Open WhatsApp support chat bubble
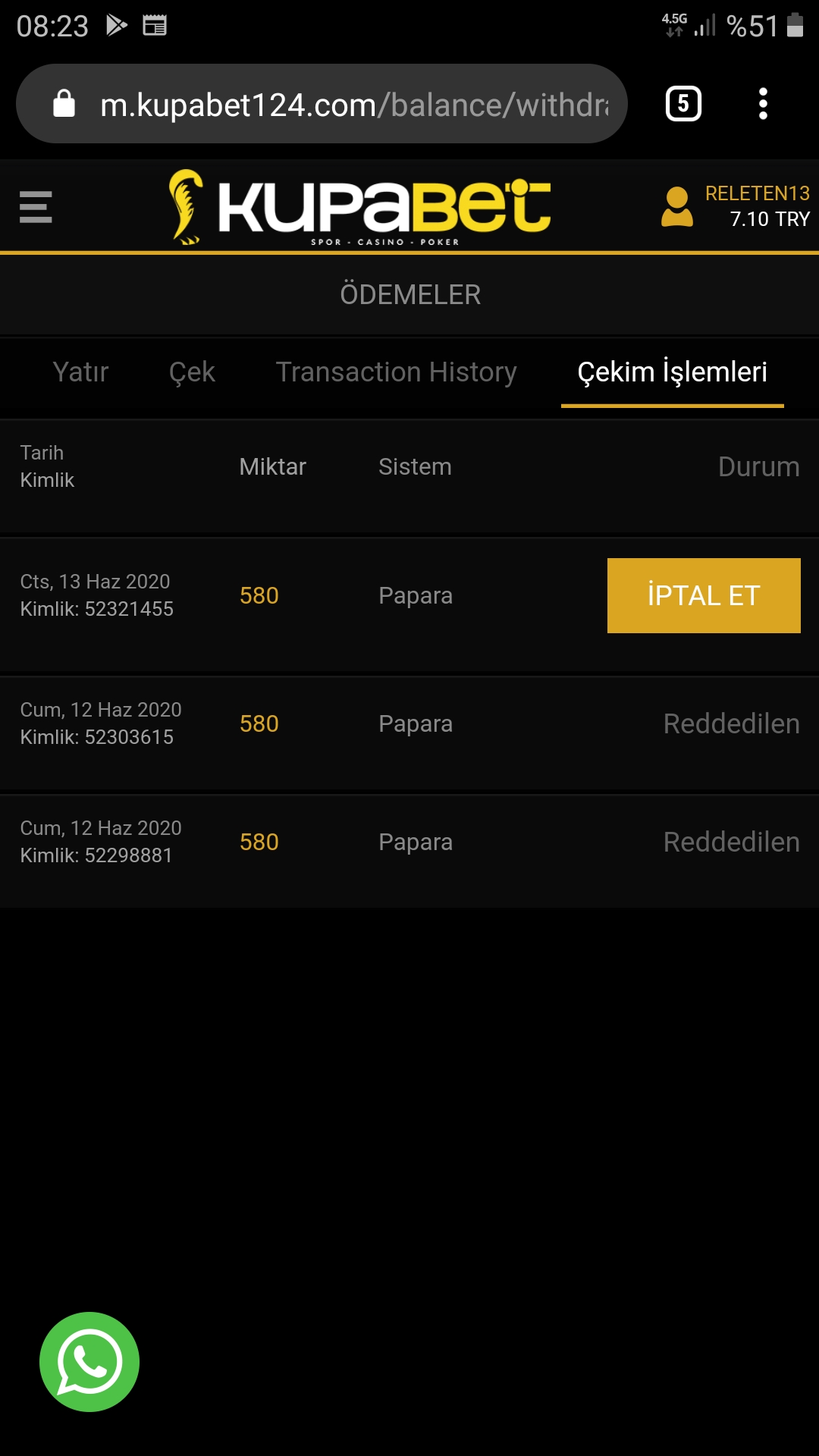 tap(89, 1362)
